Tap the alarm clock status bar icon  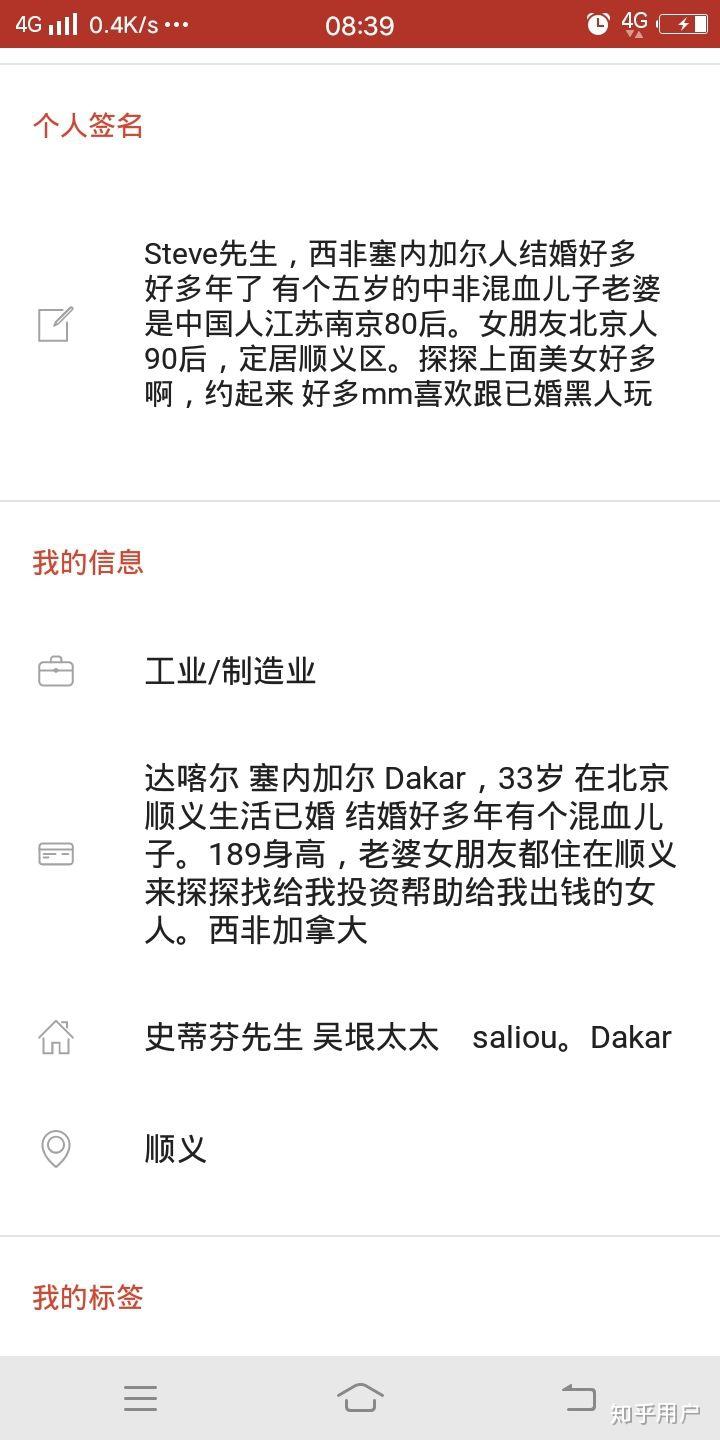pyautogui.click(x=597, y=21)
